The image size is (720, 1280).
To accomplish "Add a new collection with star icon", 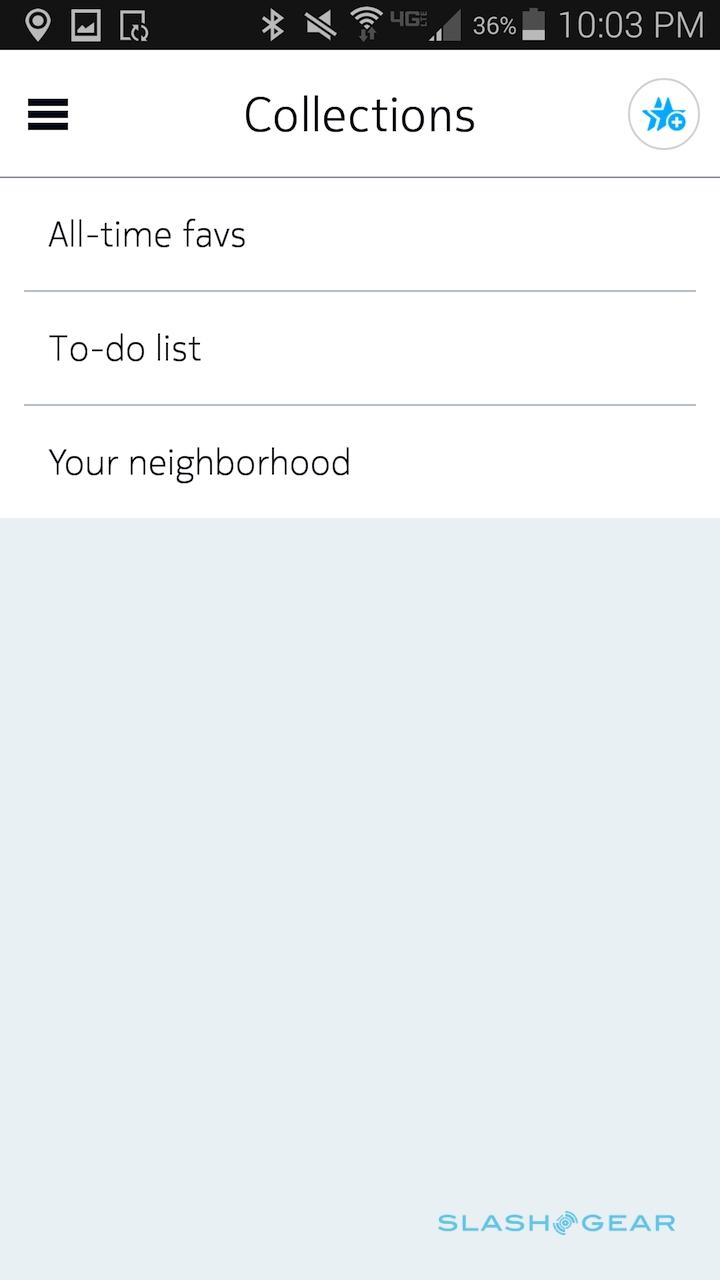I will point(663,115).
